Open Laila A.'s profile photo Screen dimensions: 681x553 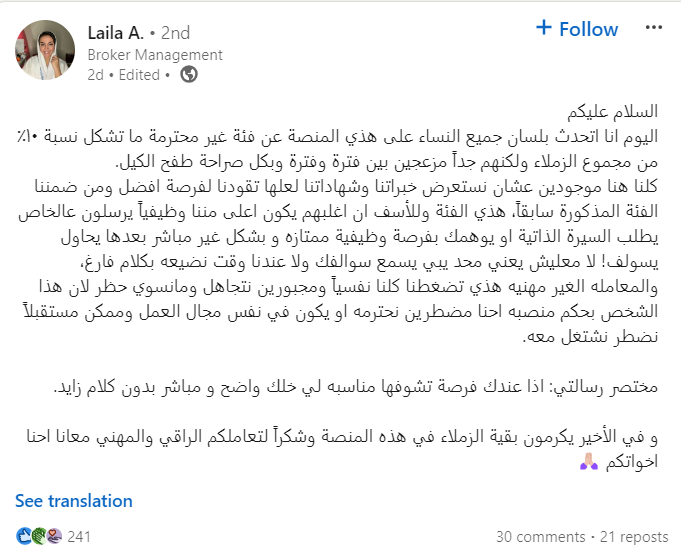(x=45, y=50)
